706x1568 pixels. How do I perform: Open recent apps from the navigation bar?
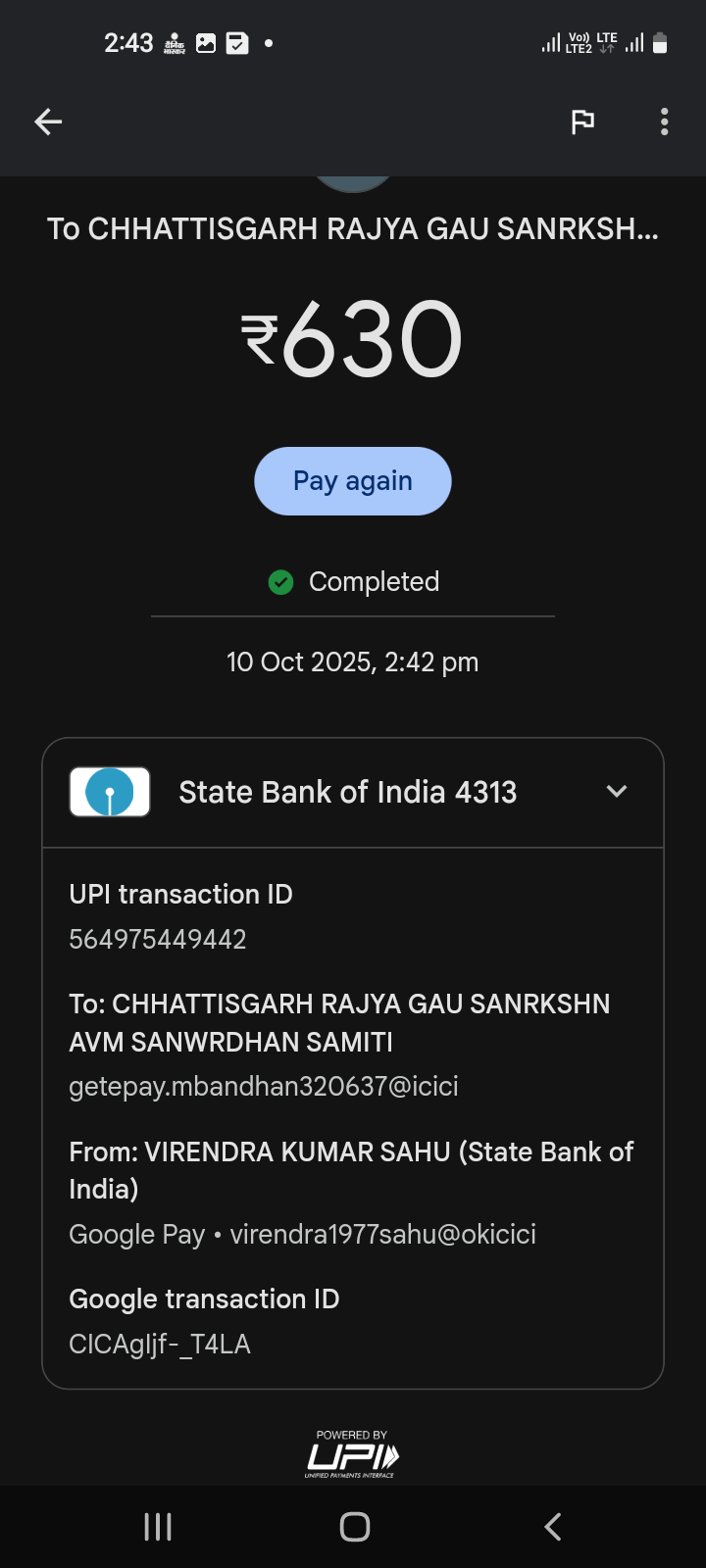pos(158,1526)
